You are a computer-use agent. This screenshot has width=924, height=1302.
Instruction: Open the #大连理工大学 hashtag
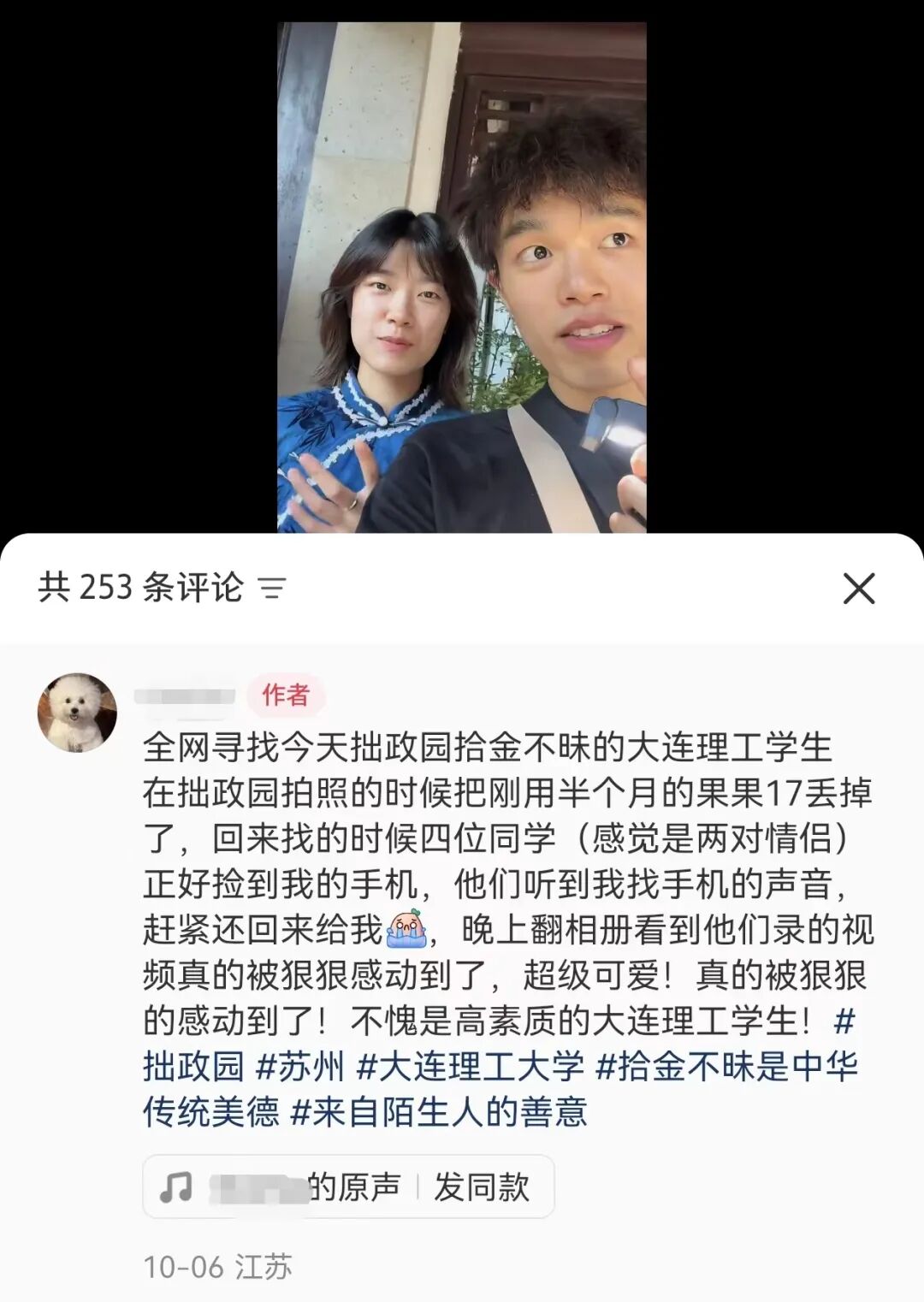[471, 1067]
